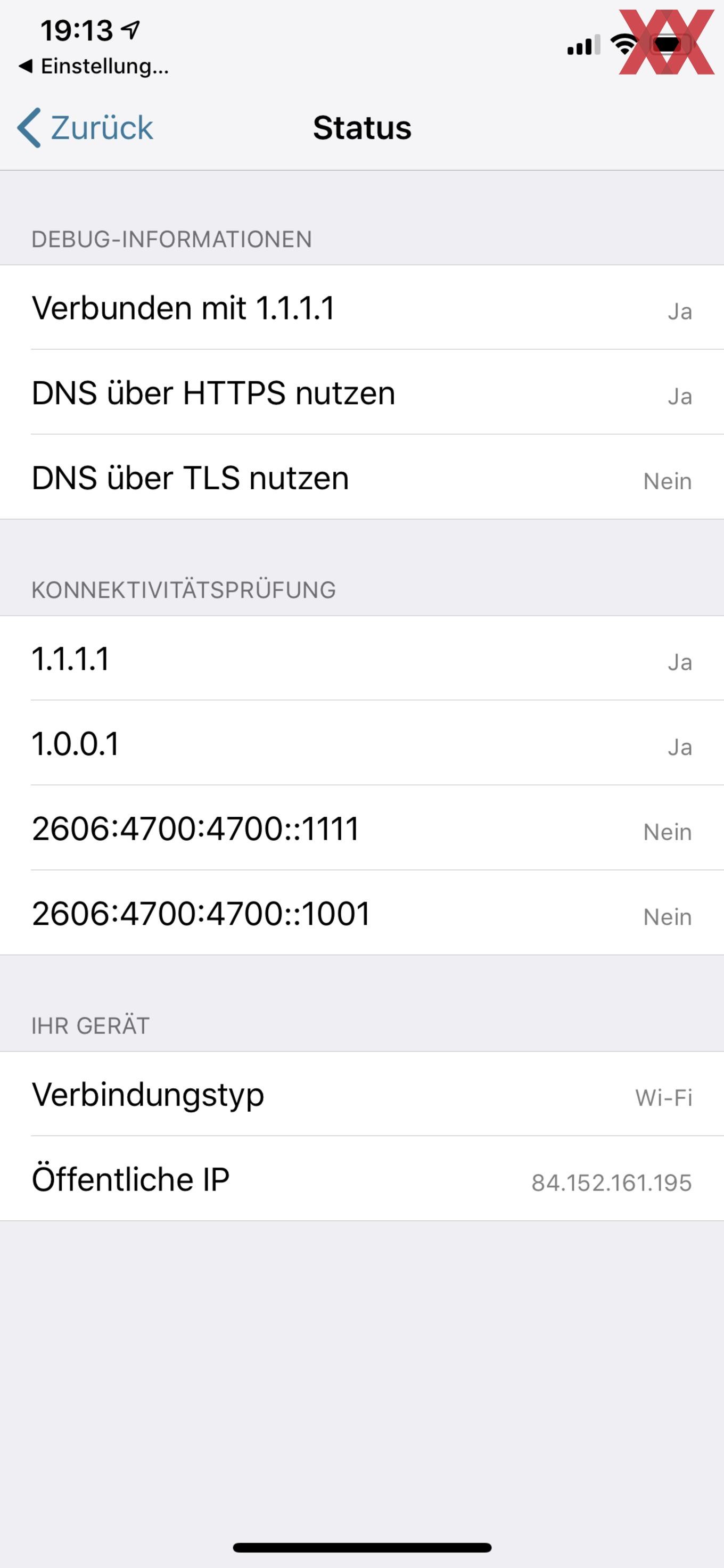
Task: Return to Einstellungen via status bar breadcrumb
Action: (x=93, y=65)
